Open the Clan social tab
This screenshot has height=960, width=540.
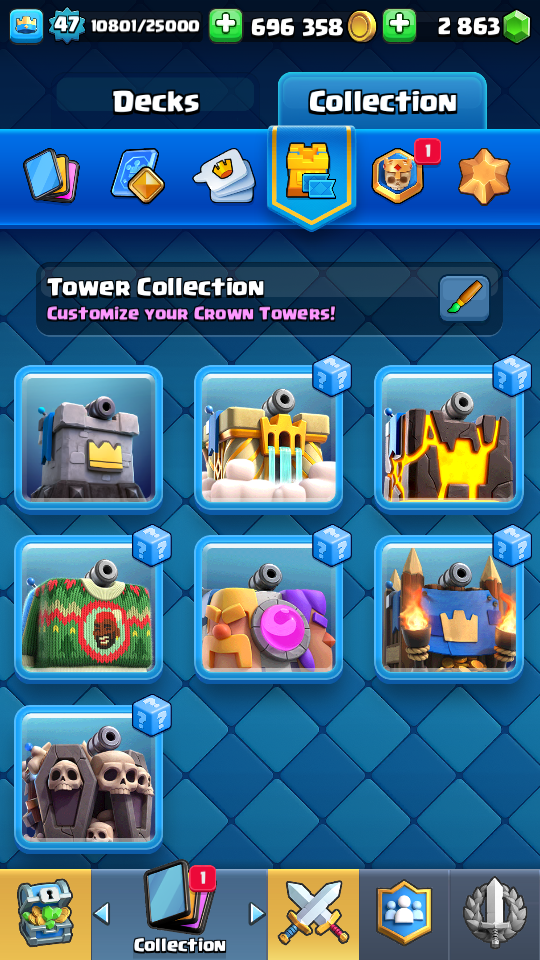[x=404, y=913]
